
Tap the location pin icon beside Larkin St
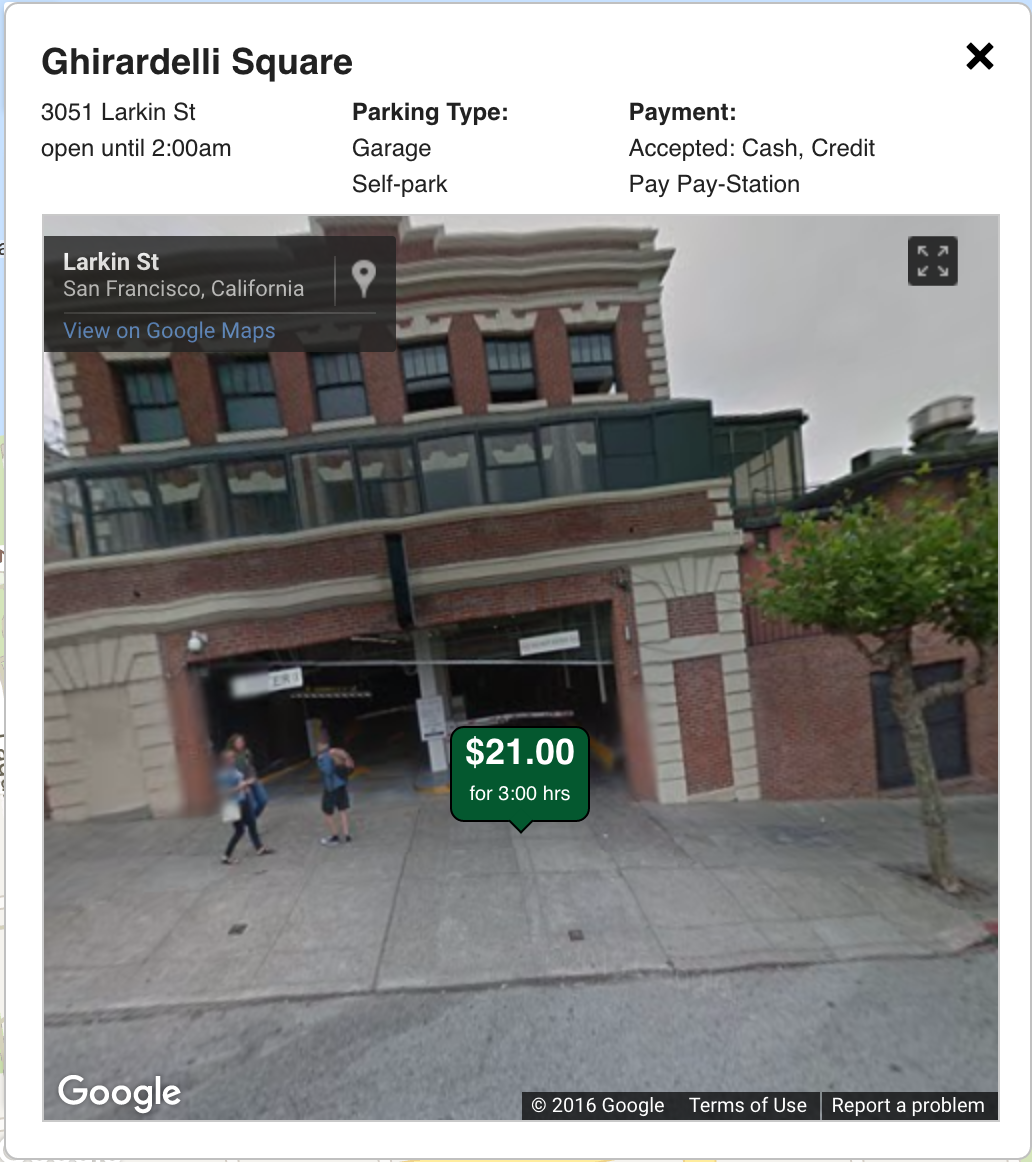(363, 278)
